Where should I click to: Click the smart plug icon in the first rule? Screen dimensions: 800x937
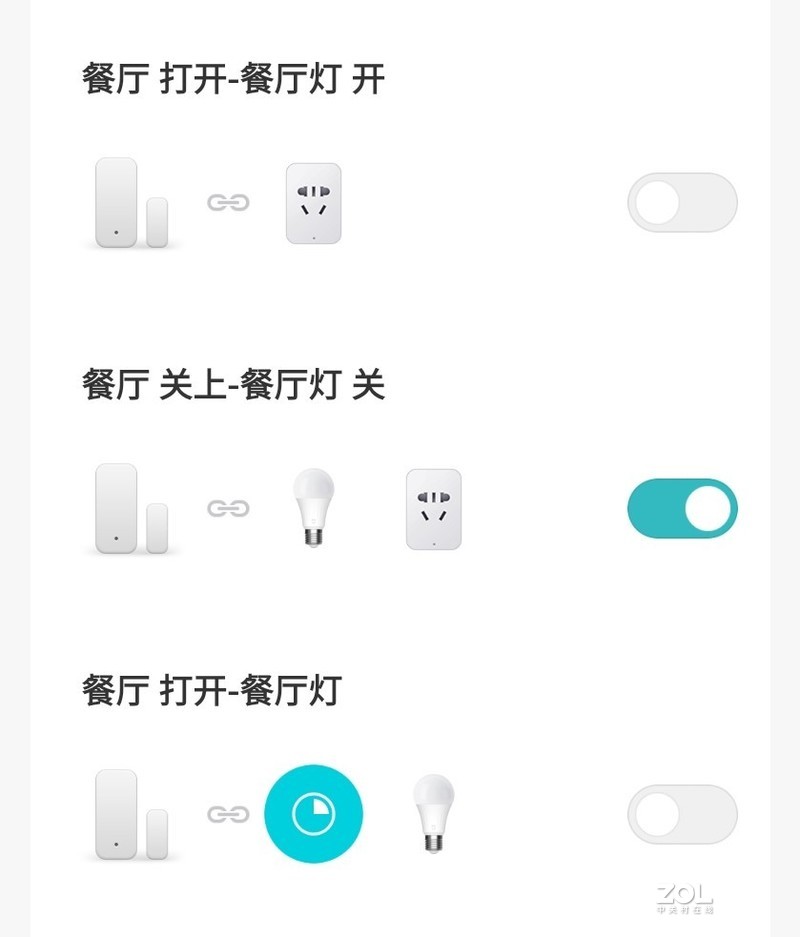coord(312,203)
